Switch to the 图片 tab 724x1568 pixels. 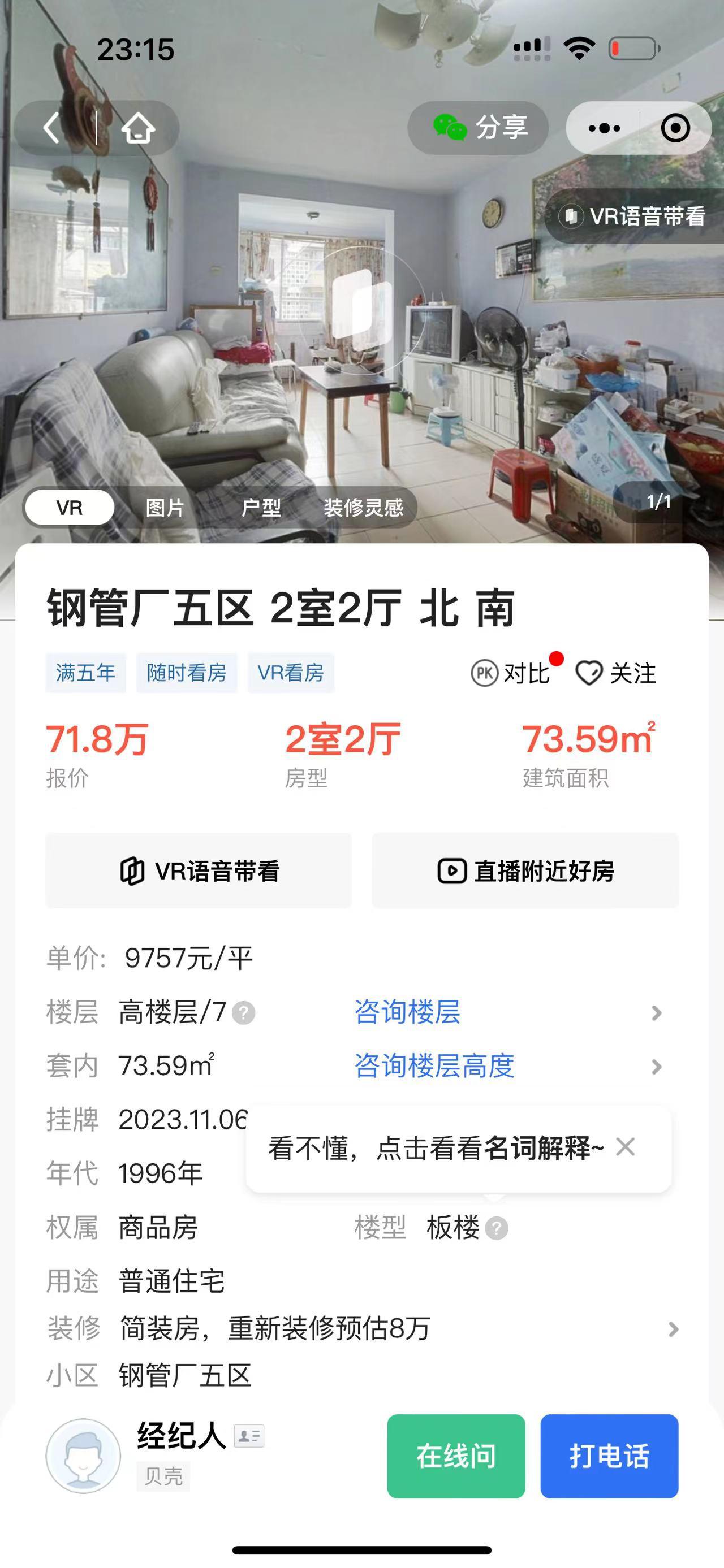coord(165,507)
